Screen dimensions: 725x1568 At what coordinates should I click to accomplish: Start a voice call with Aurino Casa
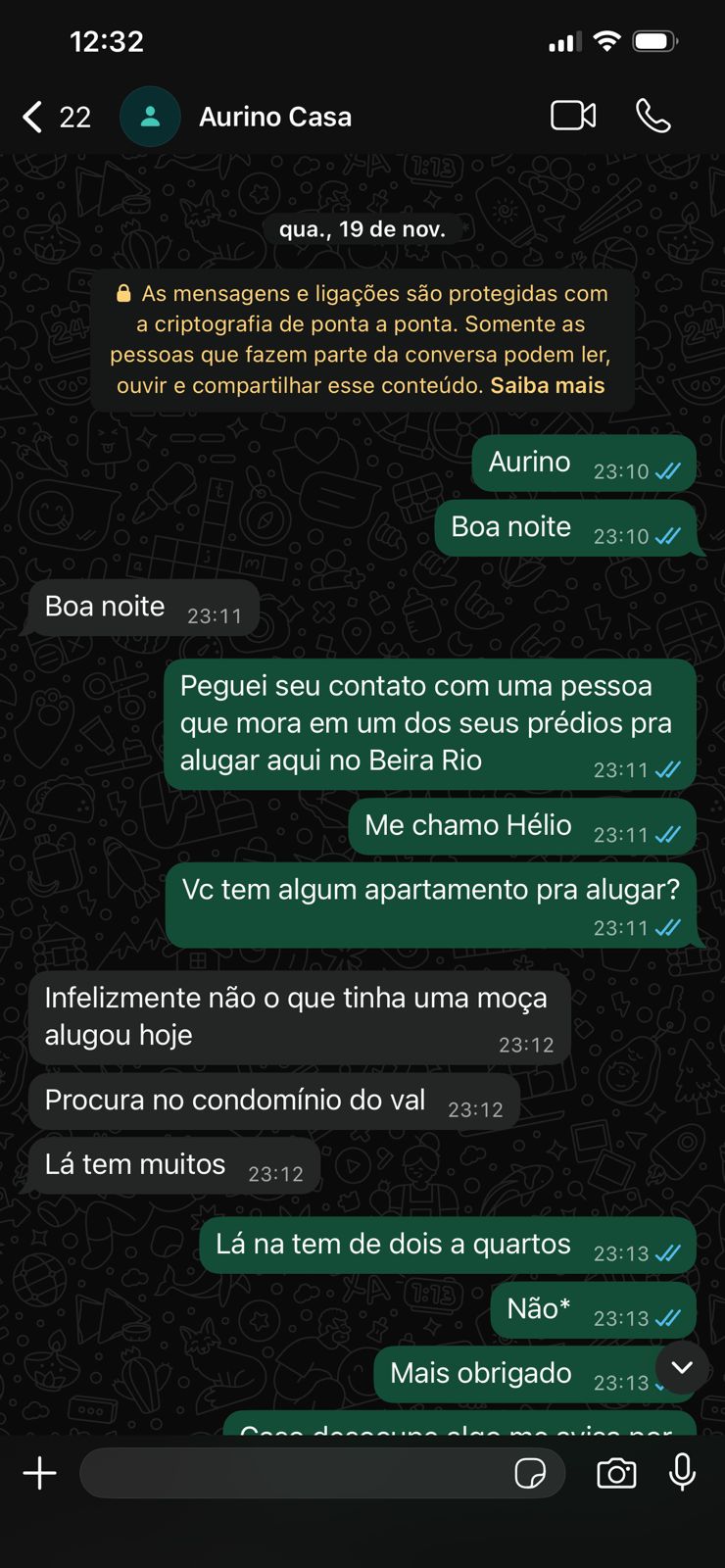click(652, 116)
